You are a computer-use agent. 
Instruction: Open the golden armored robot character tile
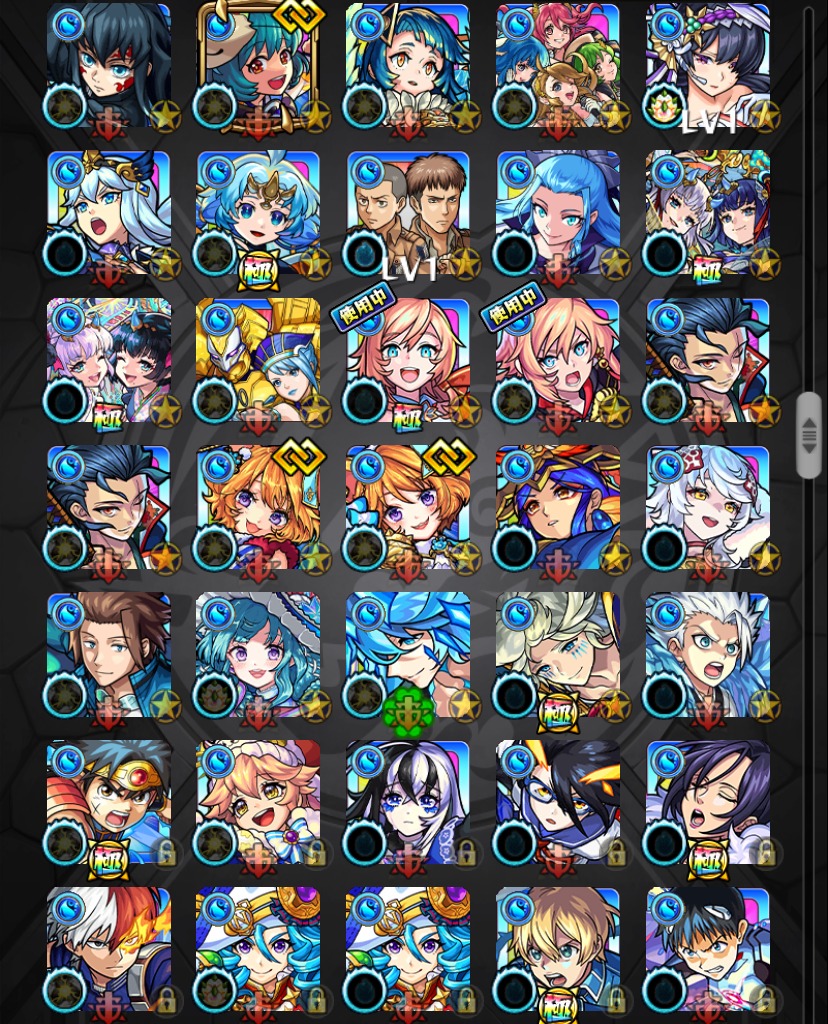(x=258, y=361)
